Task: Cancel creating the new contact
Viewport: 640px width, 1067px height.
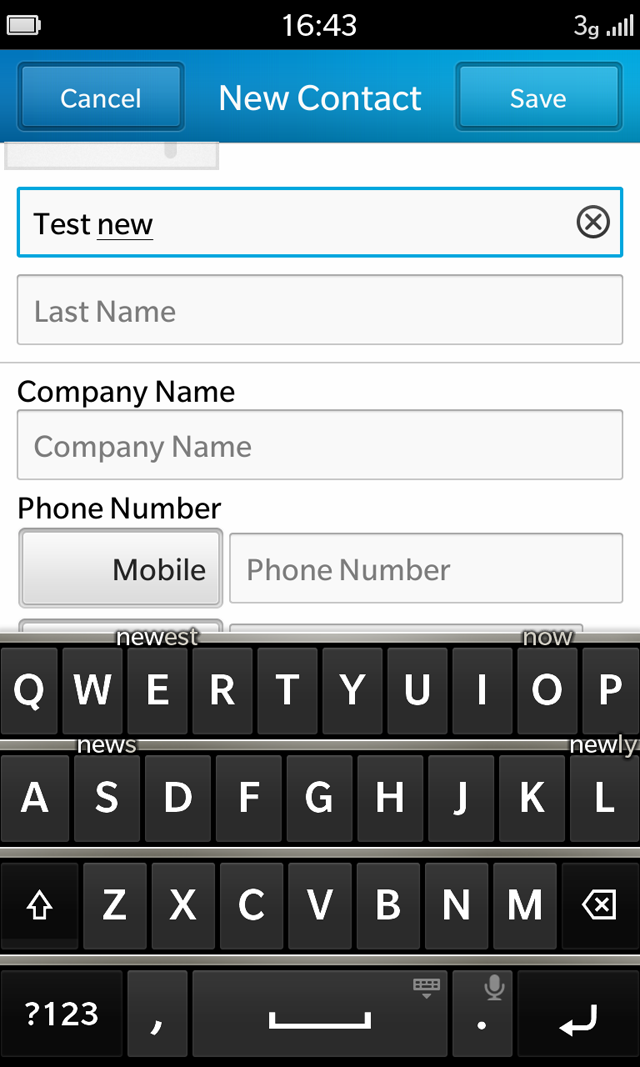Action: coord(101,97)
